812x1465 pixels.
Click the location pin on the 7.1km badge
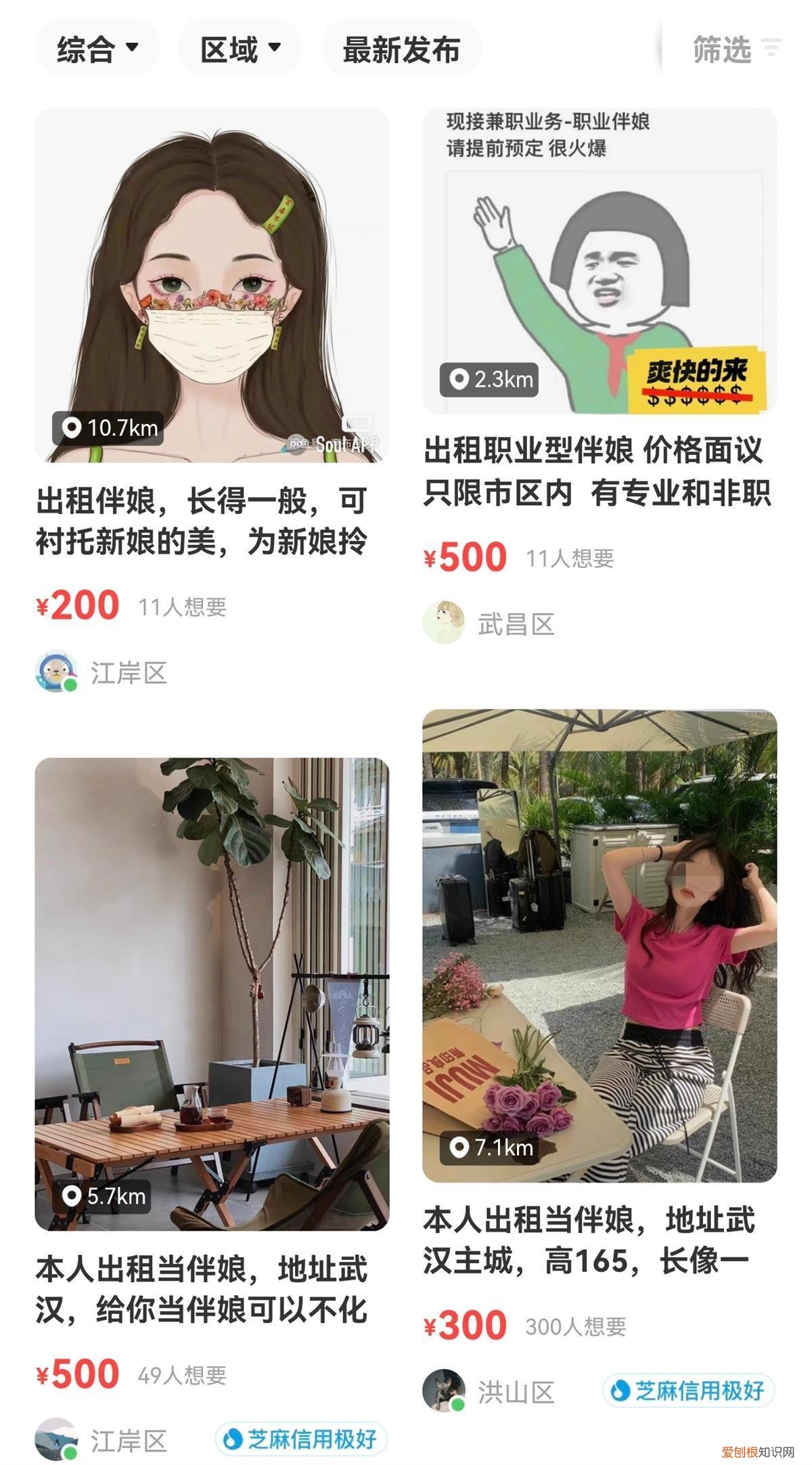(461, 1149)
